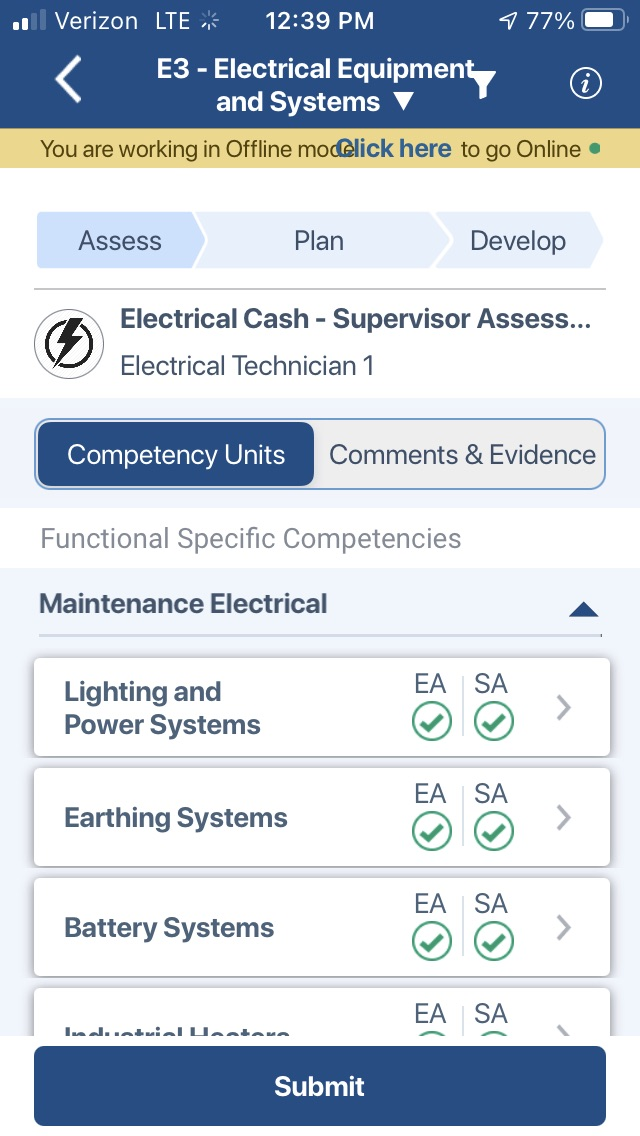Switch to Comments & Evidence tab
Image resolution: width=640 pixels, height=1136 pixels.
tap(462, 454)
